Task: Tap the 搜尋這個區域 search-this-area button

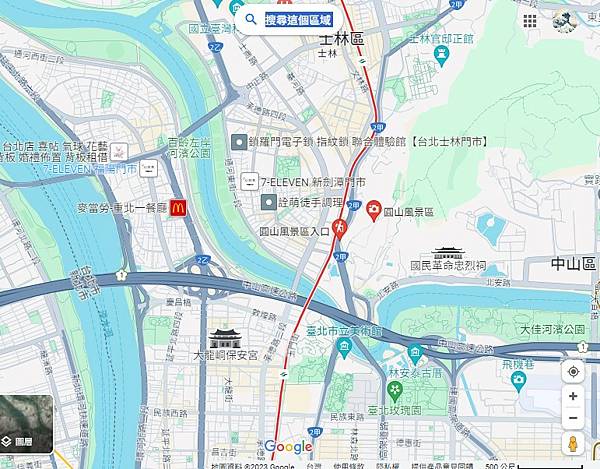Action: click(x=288, y=19)
